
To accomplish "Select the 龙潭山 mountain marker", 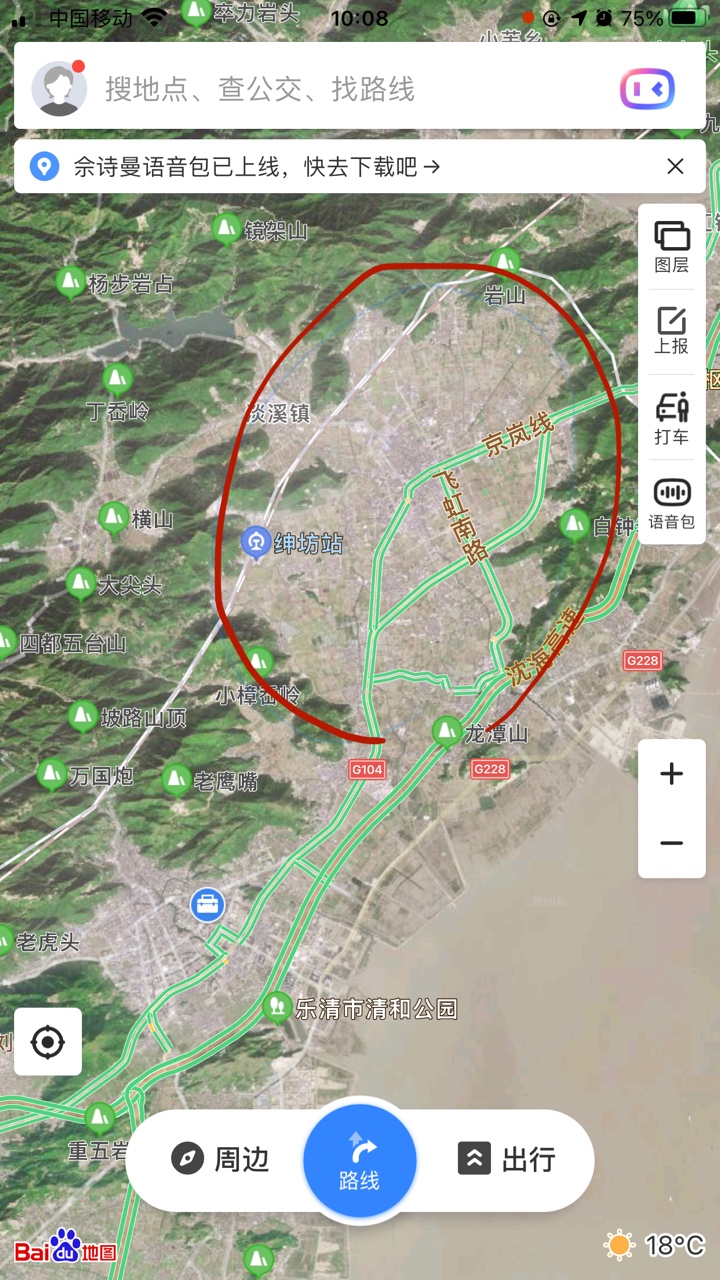I will pos(447,732).
